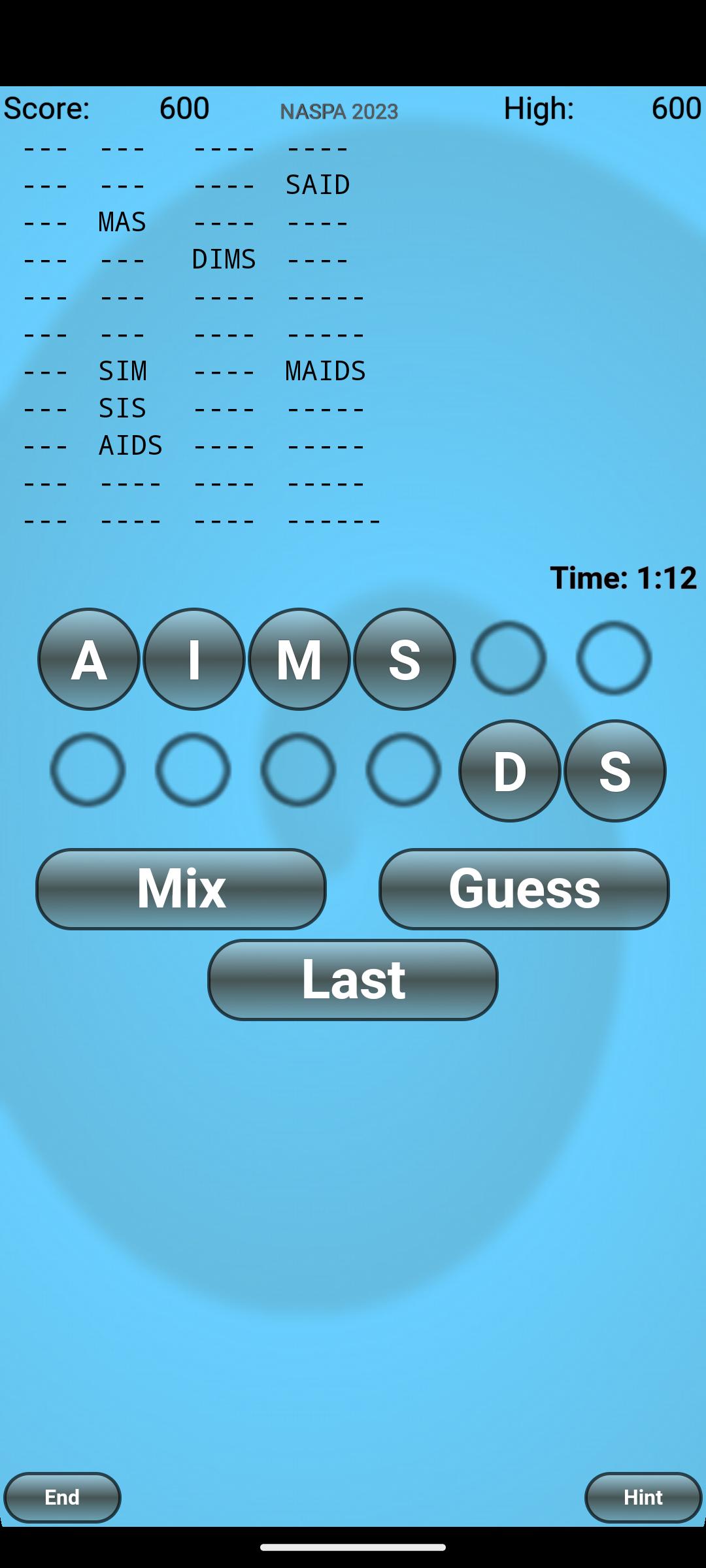Viewport: 706px width, 1568px height.
Task: Select the letter D tile
Action: (x=510, y=771)
